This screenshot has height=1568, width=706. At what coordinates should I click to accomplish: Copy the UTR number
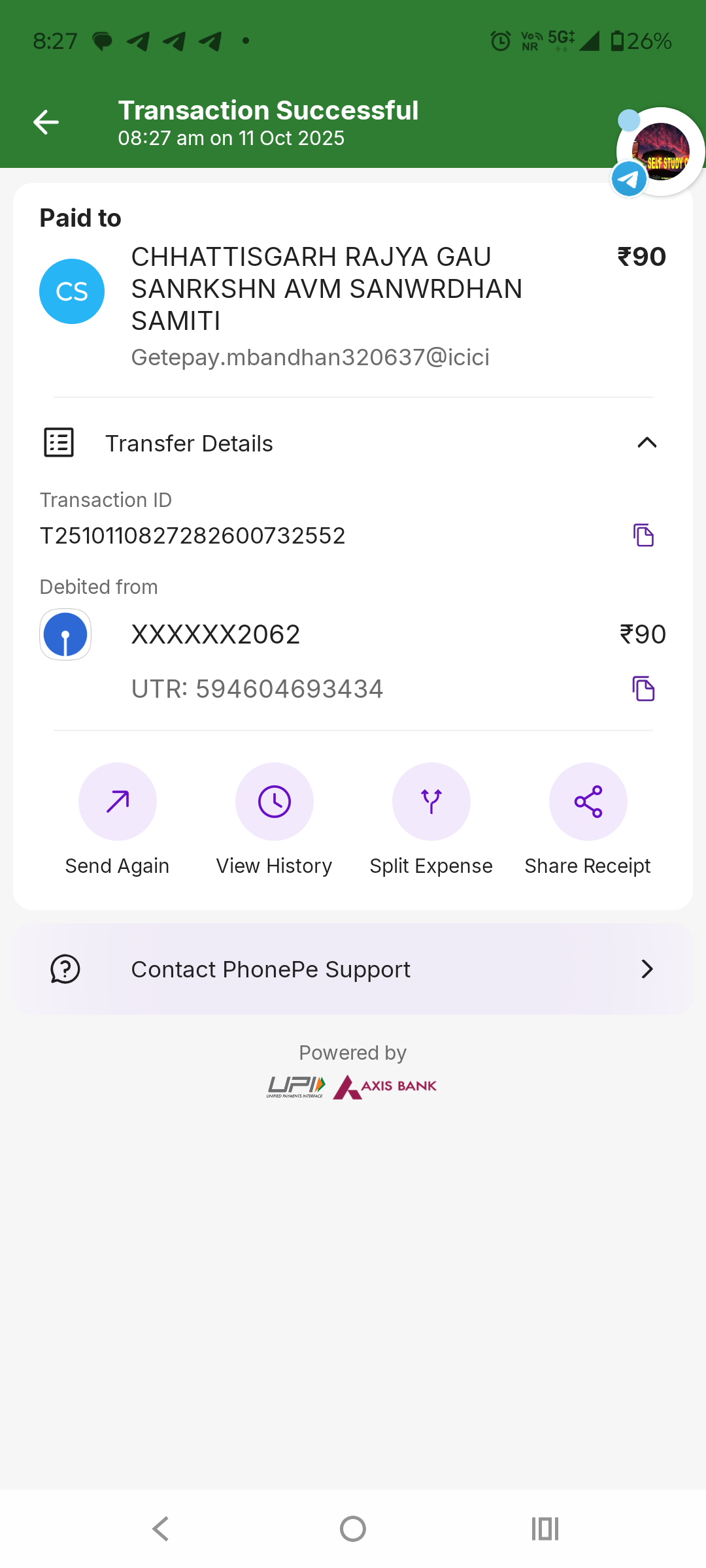pos(643,689)
